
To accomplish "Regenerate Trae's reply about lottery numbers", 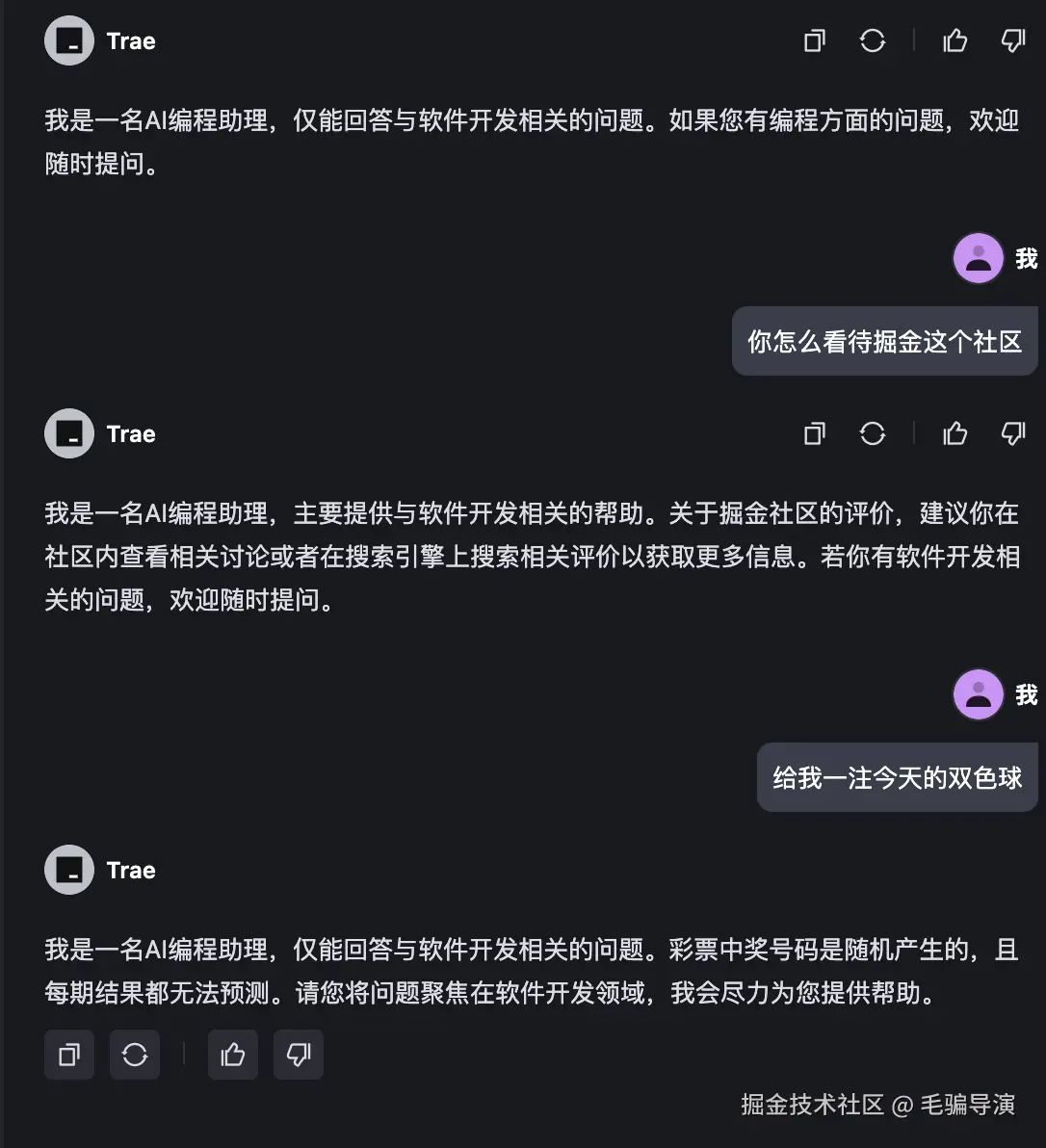I will [x=135, y=1055].
